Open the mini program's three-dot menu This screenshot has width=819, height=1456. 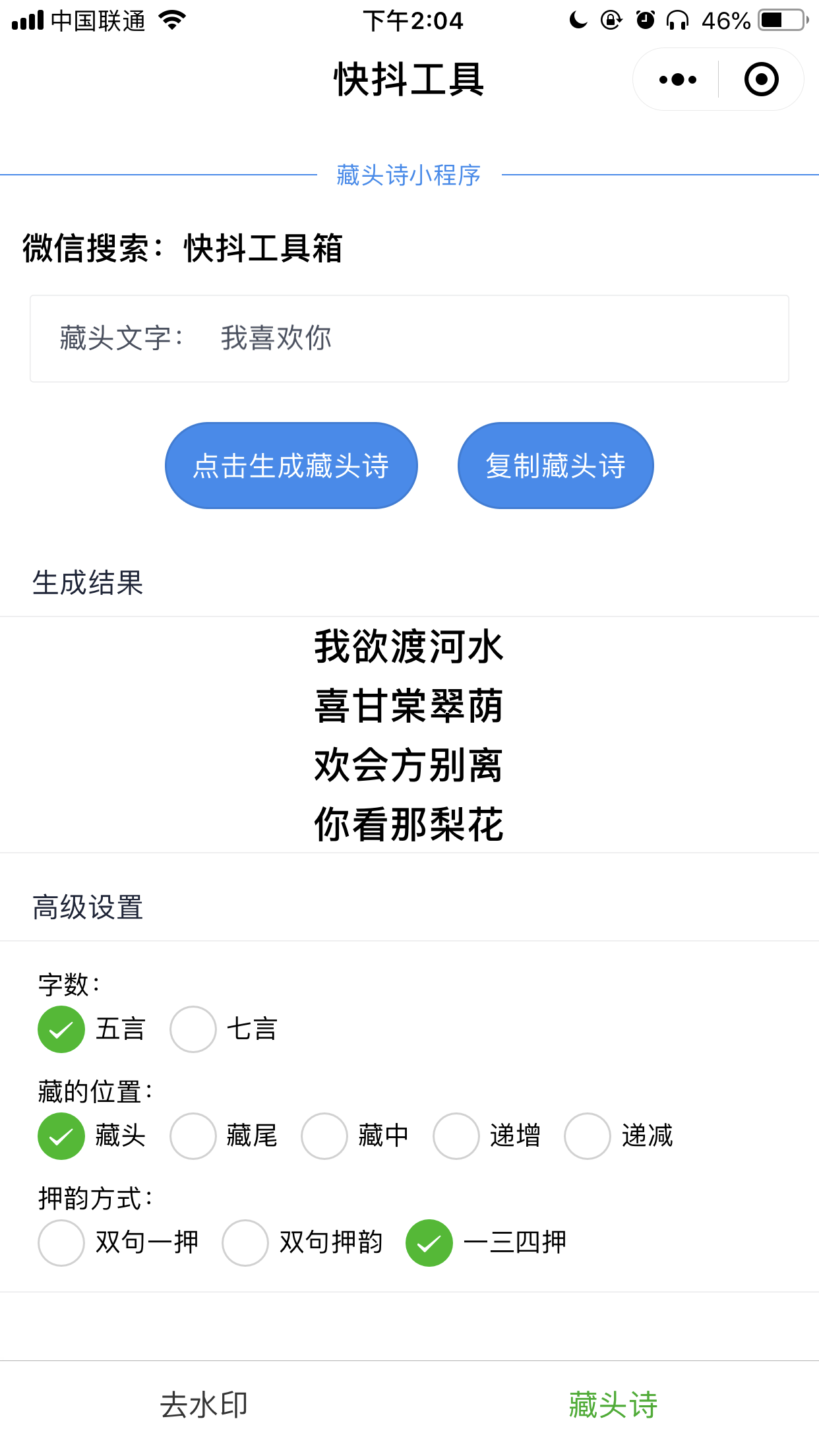(677, 80)
